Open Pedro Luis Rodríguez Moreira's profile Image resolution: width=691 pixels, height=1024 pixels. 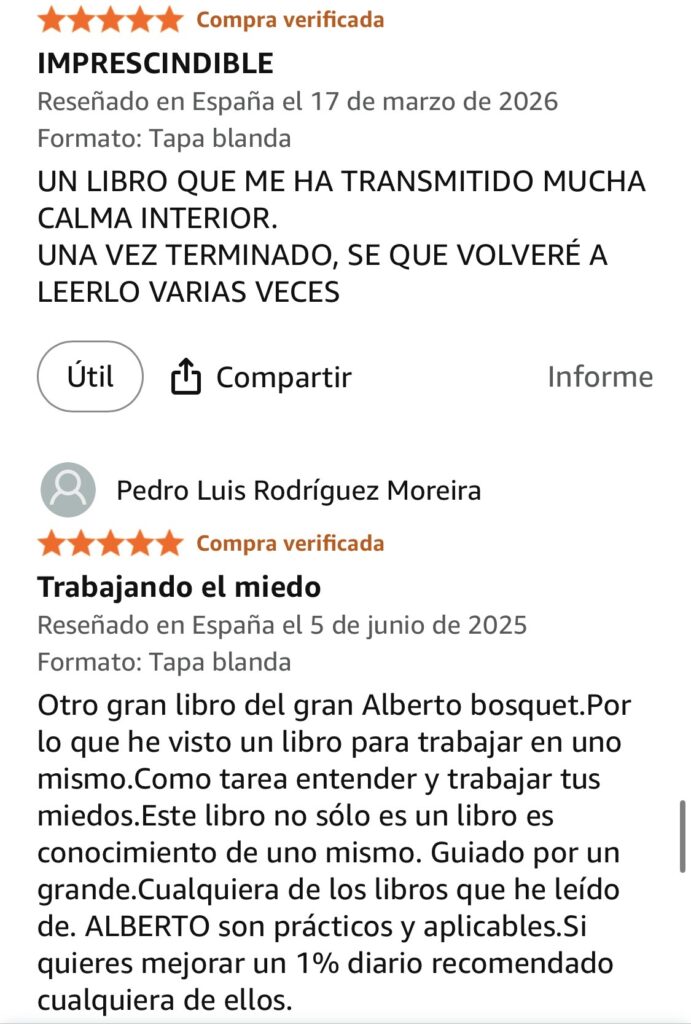(x=298, y=491)
